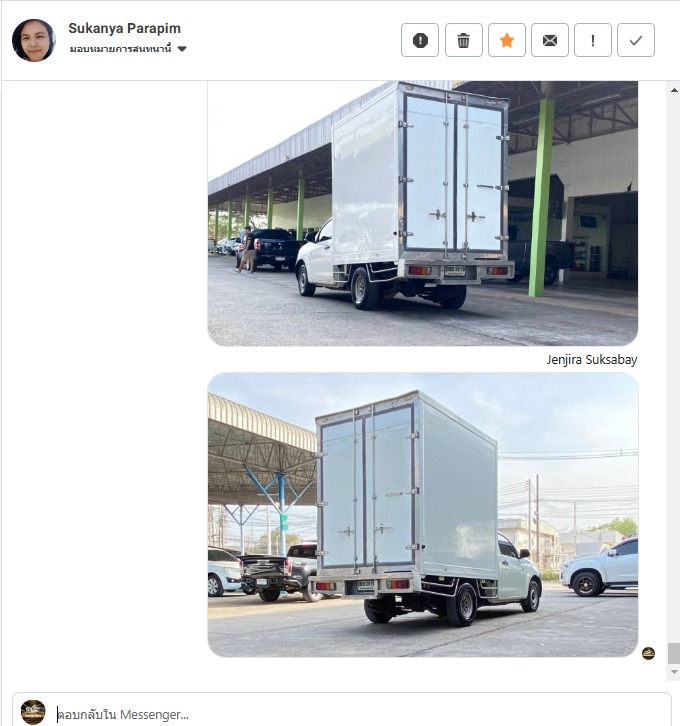Open the first truck photo under the shed

422,213
